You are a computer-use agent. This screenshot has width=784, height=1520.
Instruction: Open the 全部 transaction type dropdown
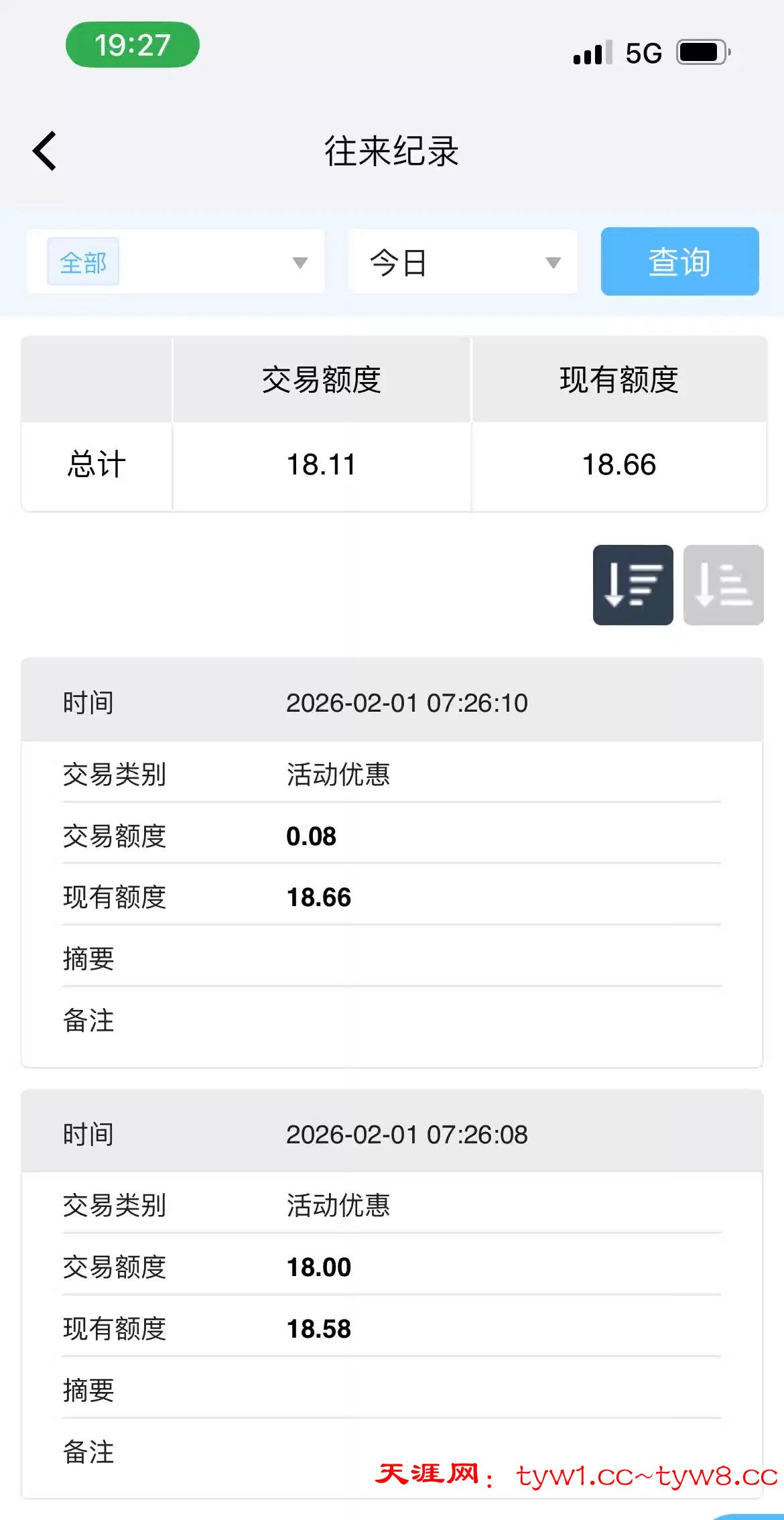pos(176,262)
